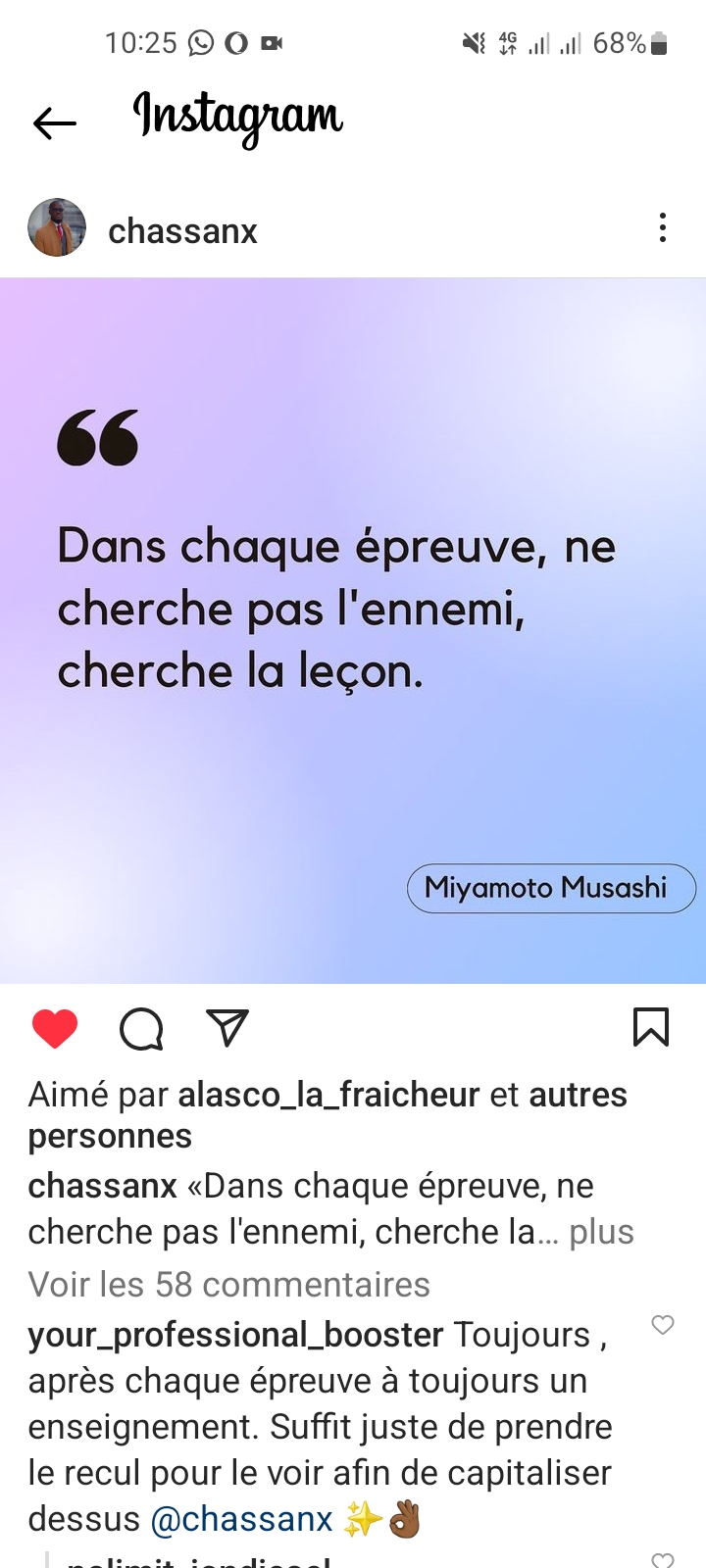Like your_professional_booster's comment
The image size is (706, 1568).
coord(663,1325)
